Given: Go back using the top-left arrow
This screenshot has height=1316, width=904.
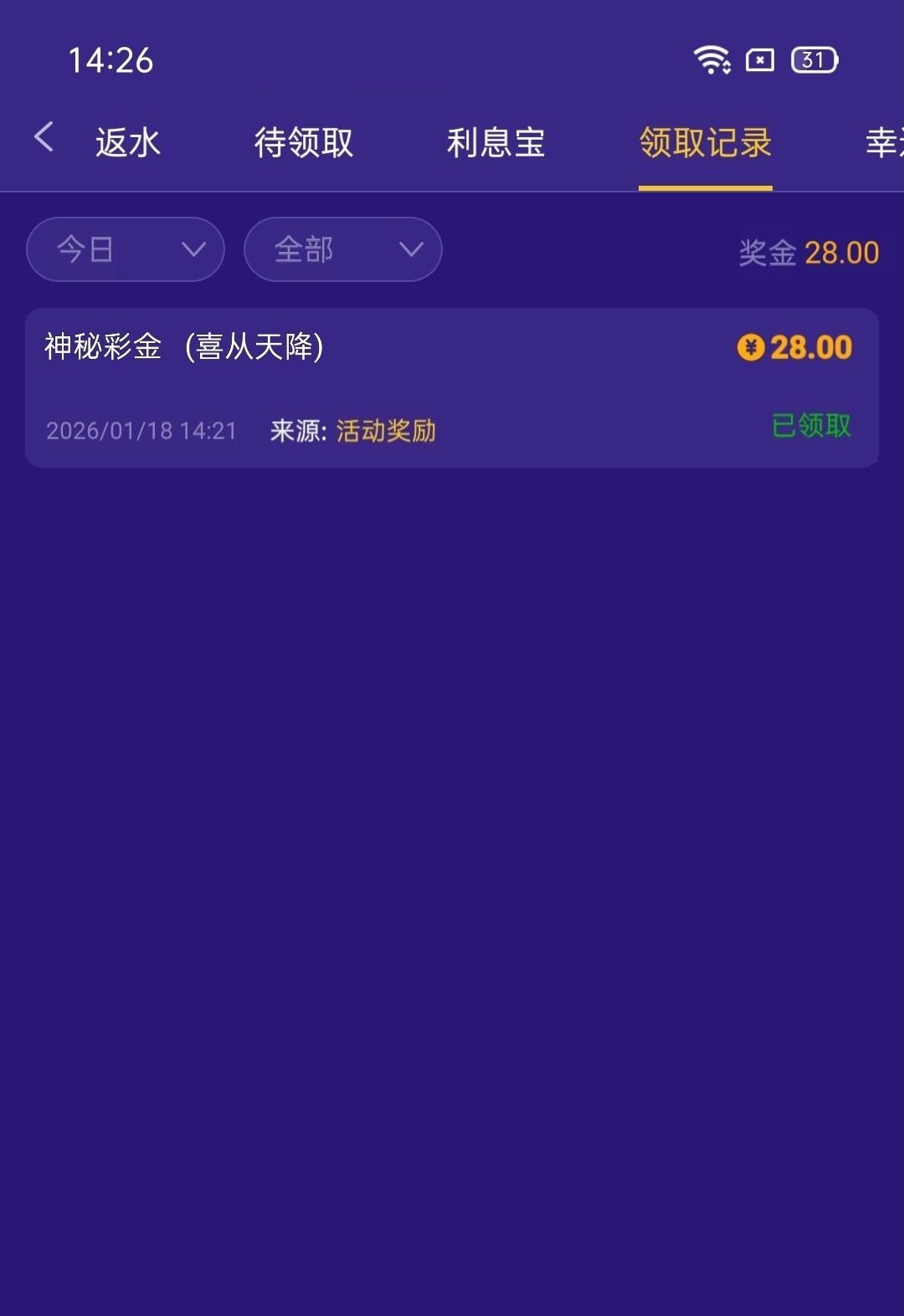Looking at the screenshot, I should coord(44,137).
